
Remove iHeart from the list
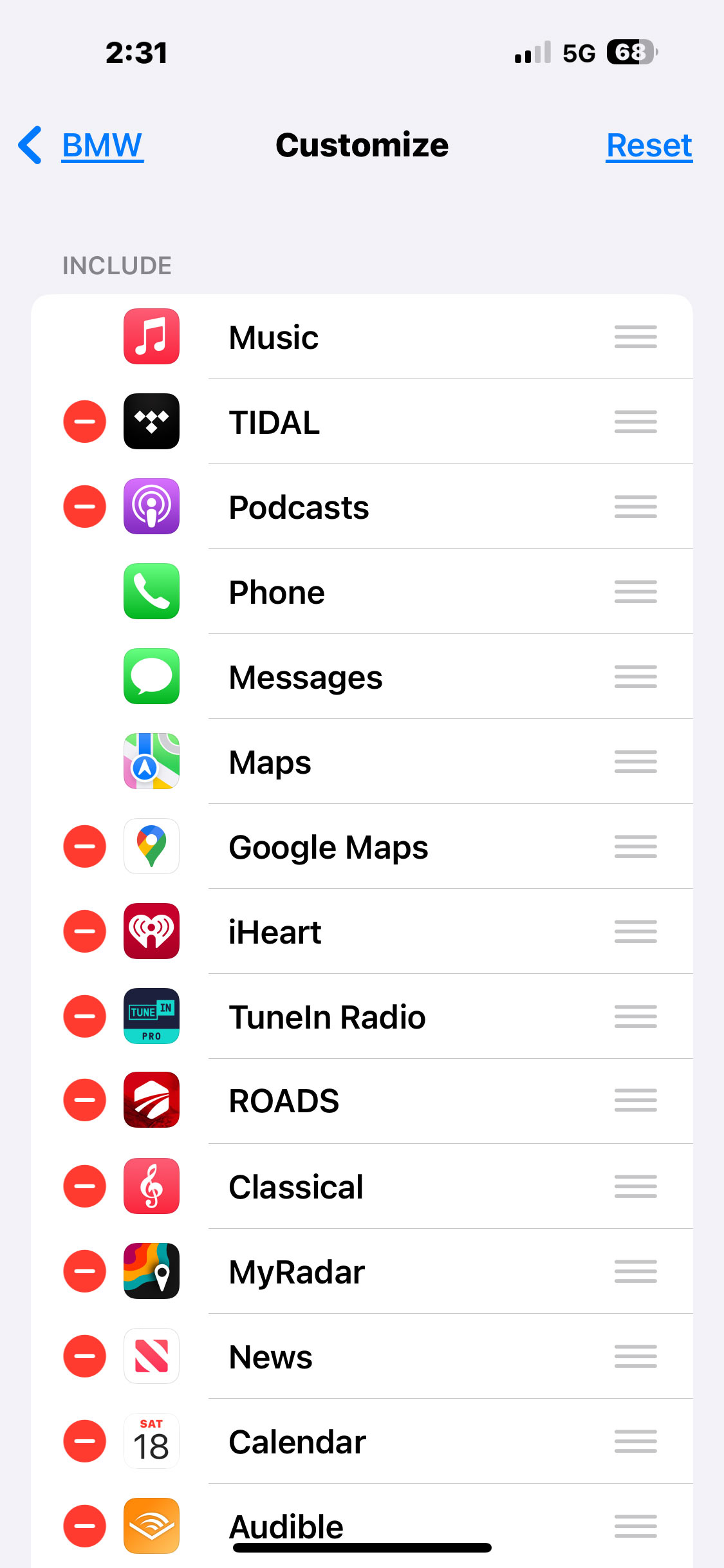click(84, 931)
